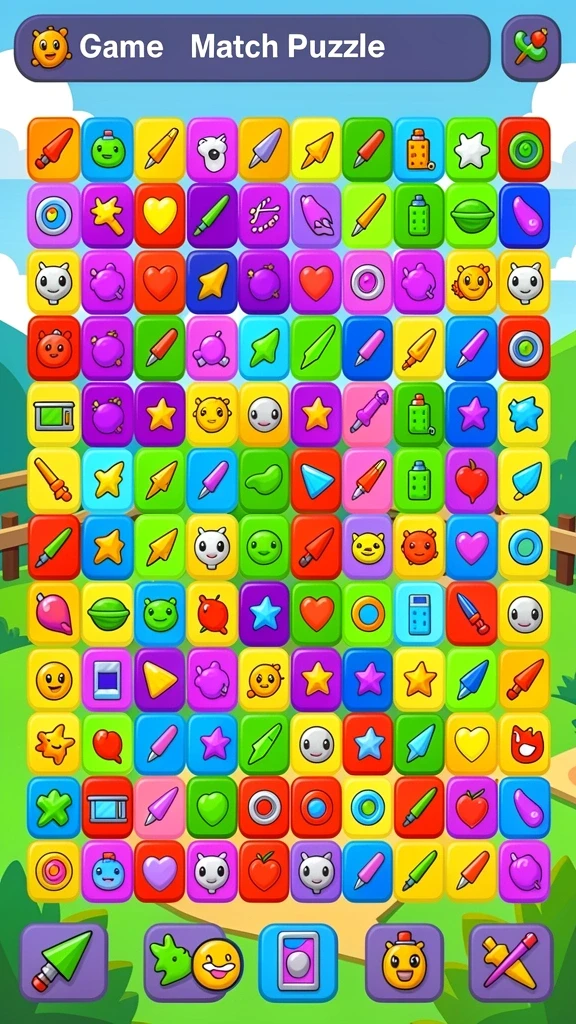The image size is (576, 1024).
Task: Activate the green star and smiley booster
Action: tap(194, 962)
